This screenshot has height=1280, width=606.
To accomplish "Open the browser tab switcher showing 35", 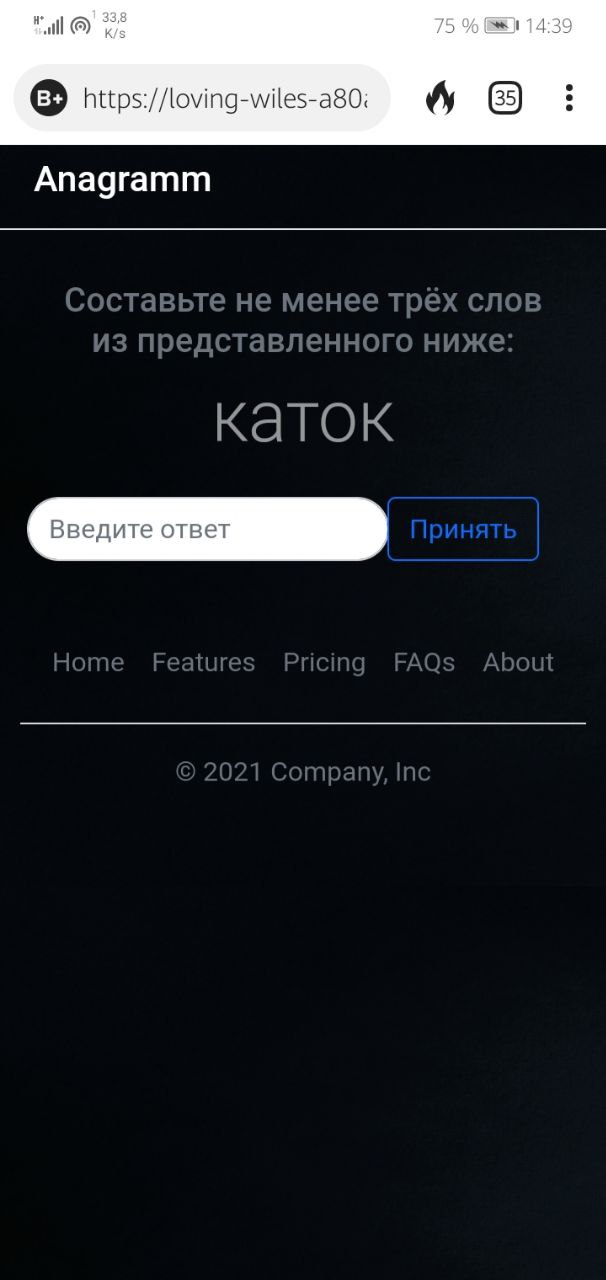I will click(x=505, y=98).
